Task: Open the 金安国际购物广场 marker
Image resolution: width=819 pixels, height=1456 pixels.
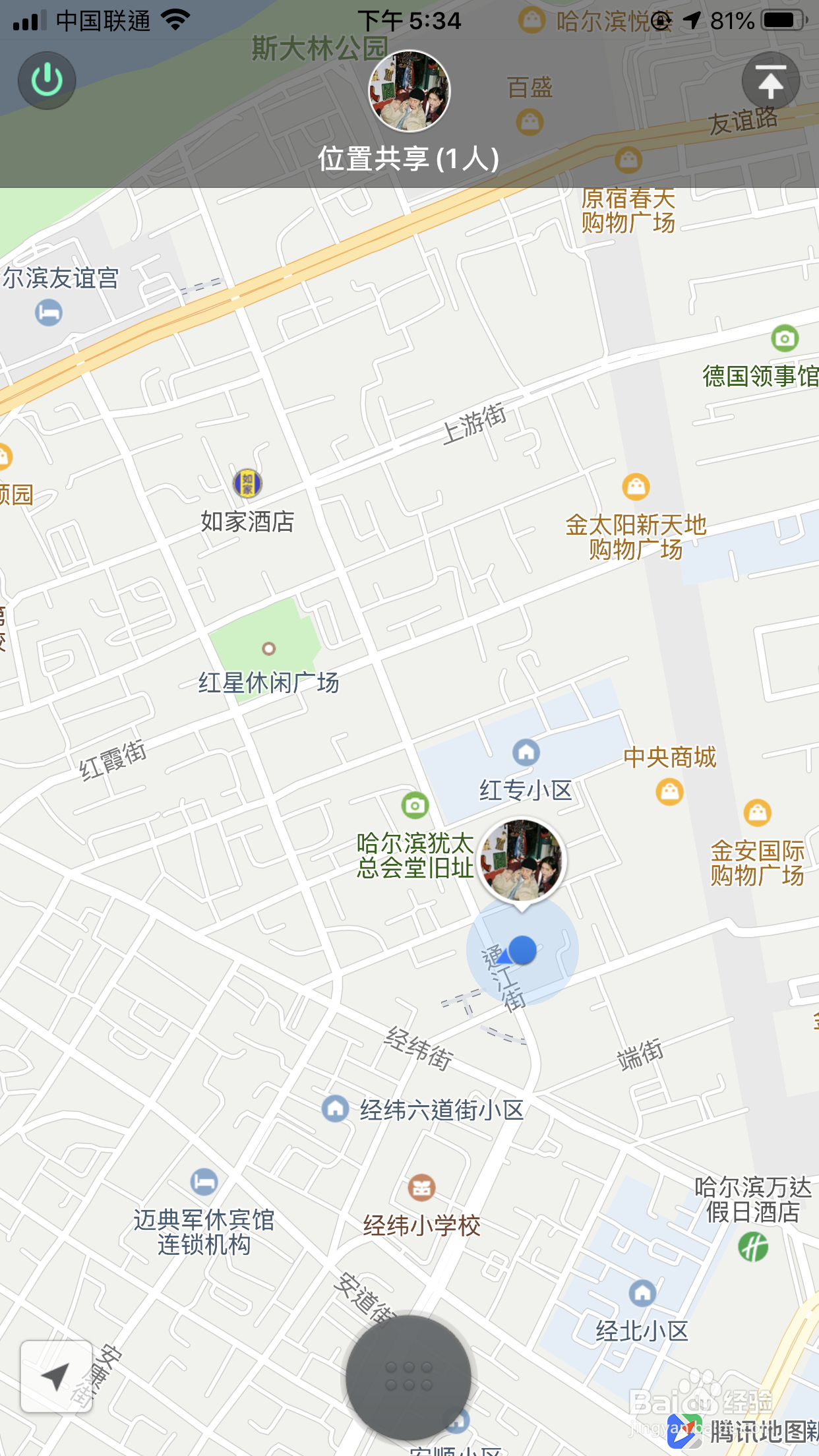Action: tap(758, 812)
